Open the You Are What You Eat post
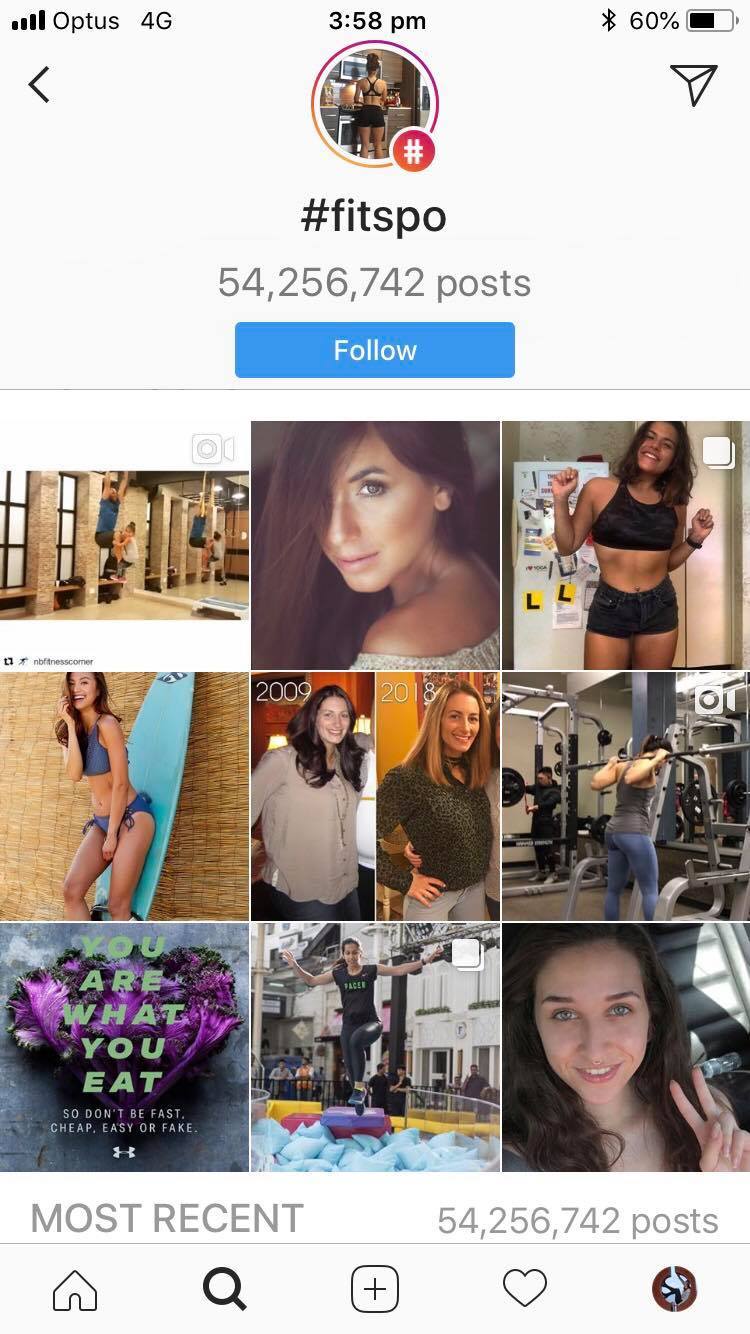This screenshot has width=750, height=1334. [124, 1047]
